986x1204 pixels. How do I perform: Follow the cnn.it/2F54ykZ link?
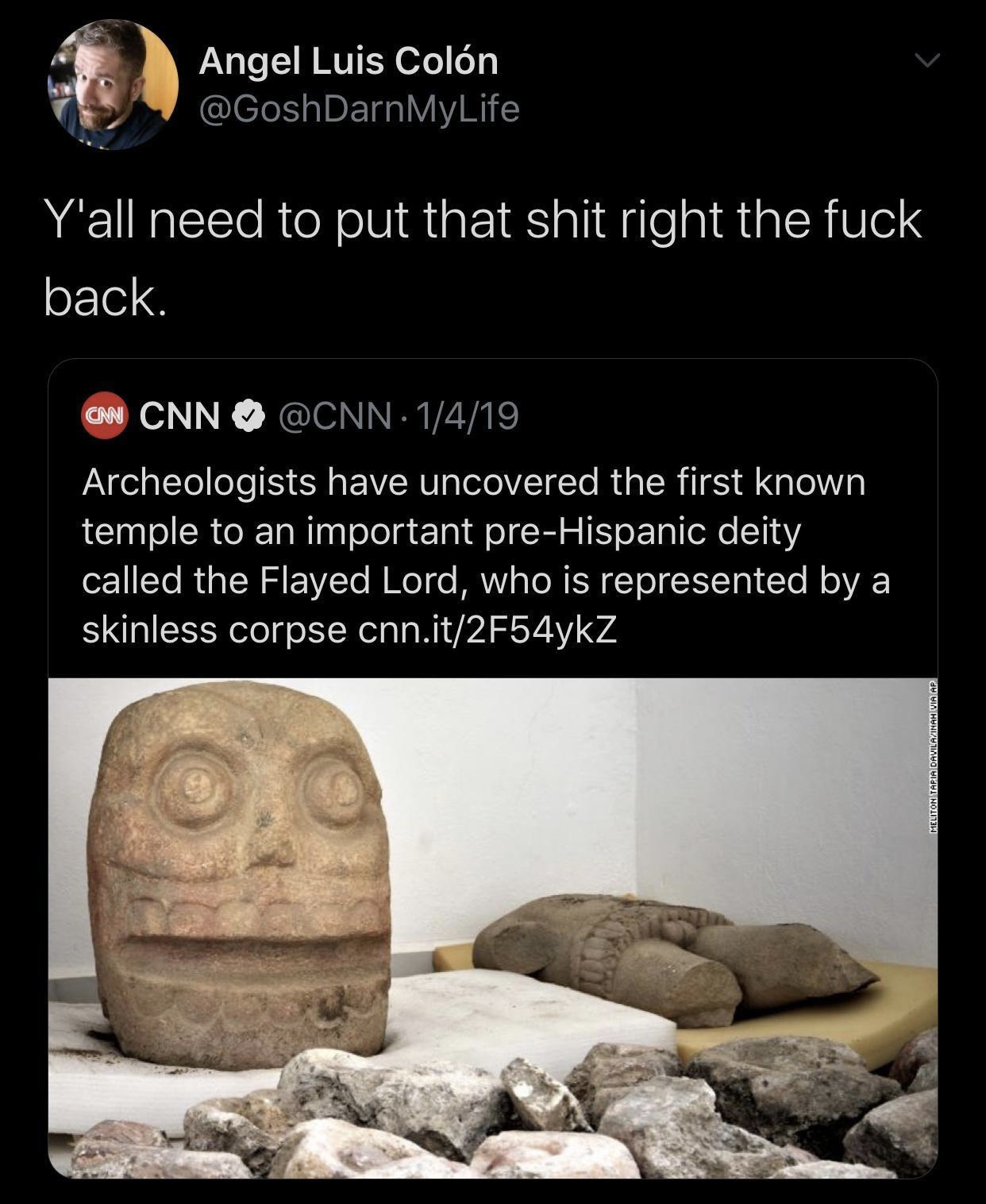point(487,630)
